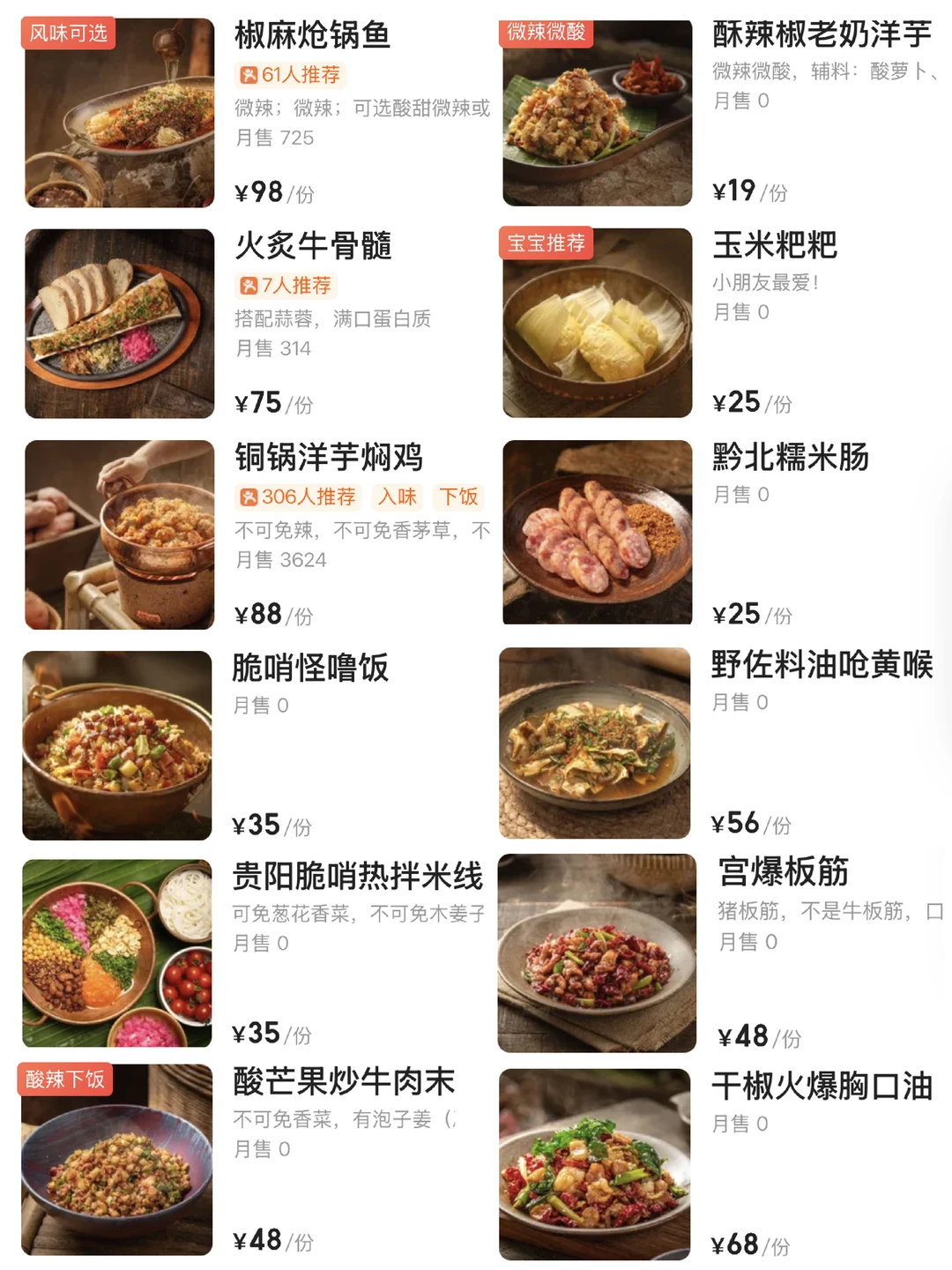Viewport: 952px width, 1270px height.
Task: Select the 下饭 tag on 铜锅洋芋焖鸡
Action: 457,497
